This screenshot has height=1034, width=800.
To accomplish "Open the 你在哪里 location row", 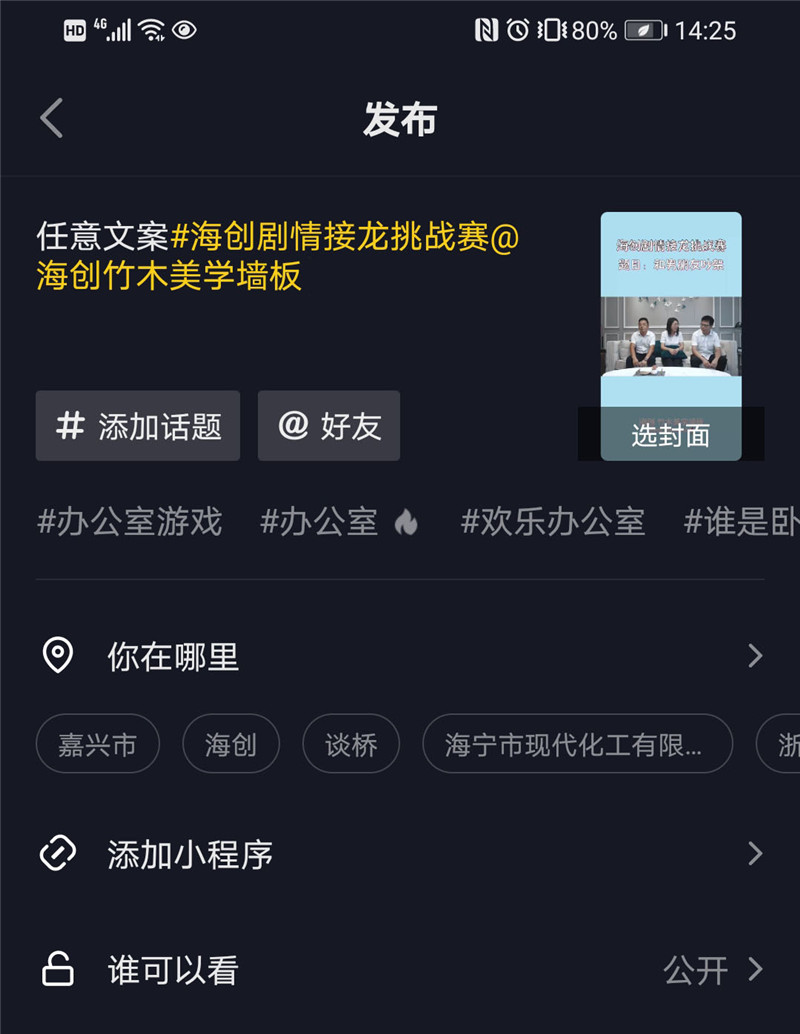I will pos(400,657).
